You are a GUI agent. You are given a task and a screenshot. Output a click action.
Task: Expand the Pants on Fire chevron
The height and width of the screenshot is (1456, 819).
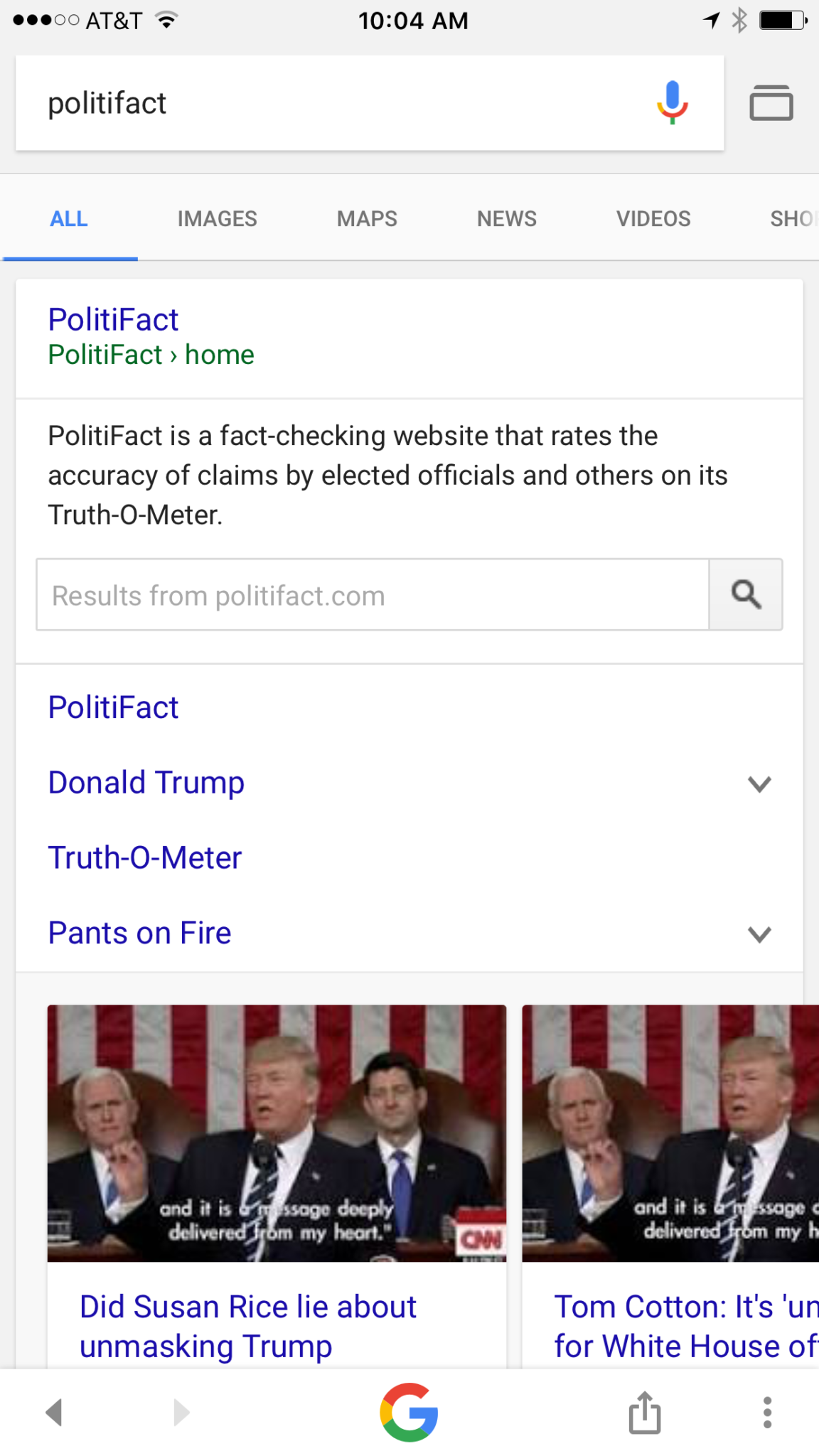759,934
